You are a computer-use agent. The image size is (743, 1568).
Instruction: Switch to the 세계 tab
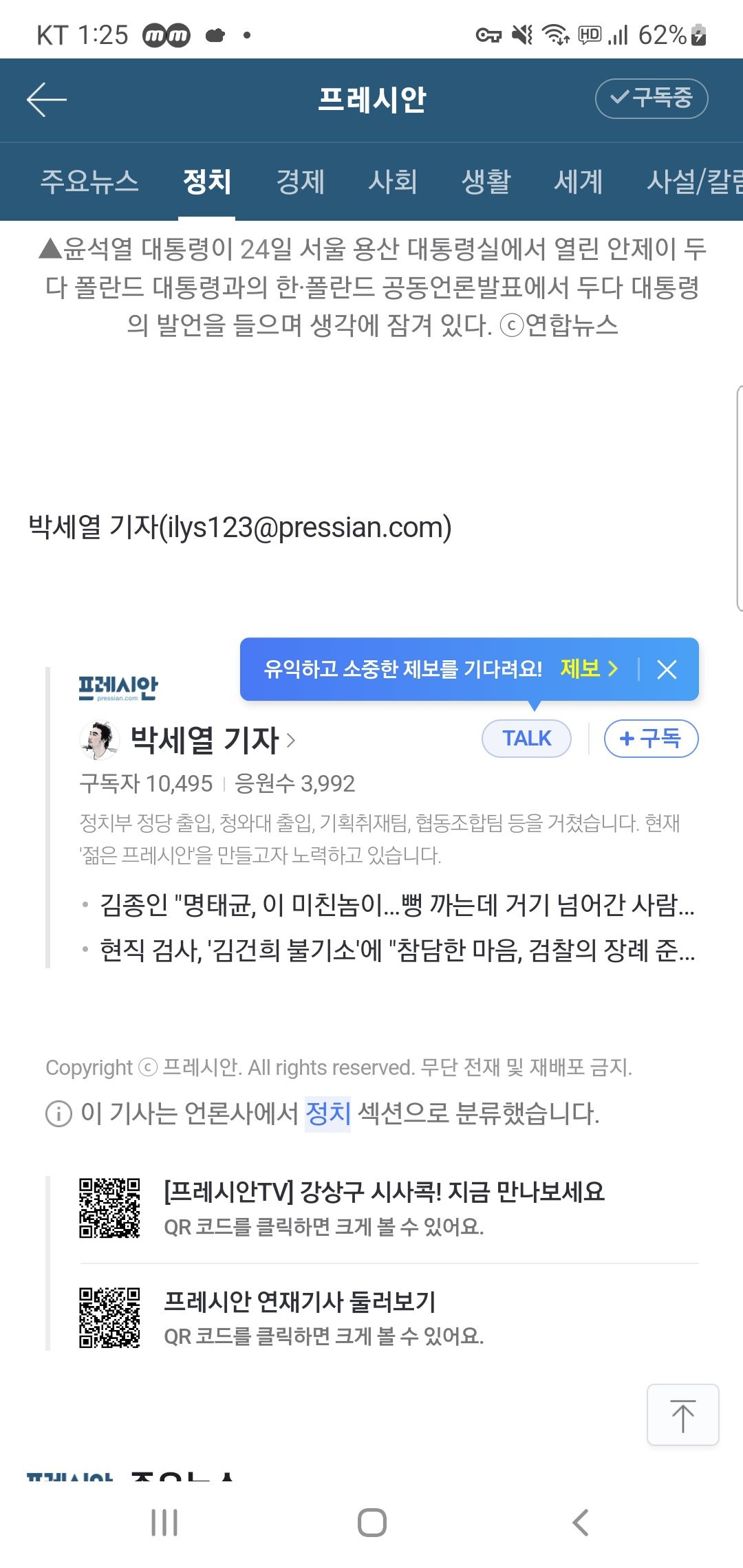[578, 182]
